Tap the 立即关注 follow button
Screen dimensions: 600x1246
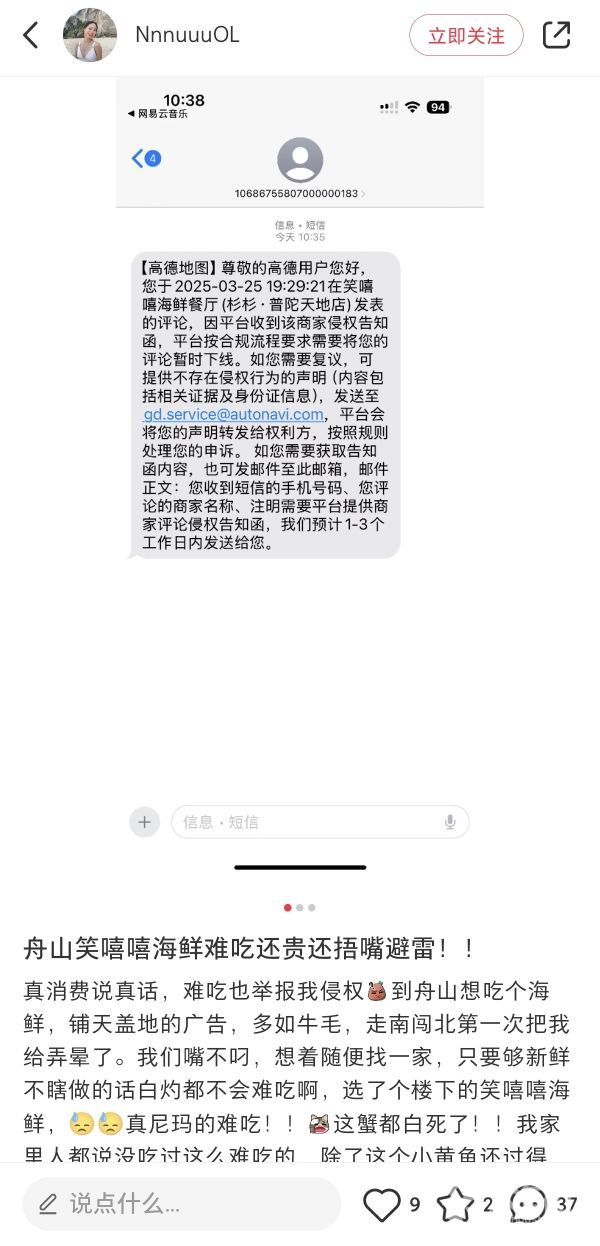(466, 36)
